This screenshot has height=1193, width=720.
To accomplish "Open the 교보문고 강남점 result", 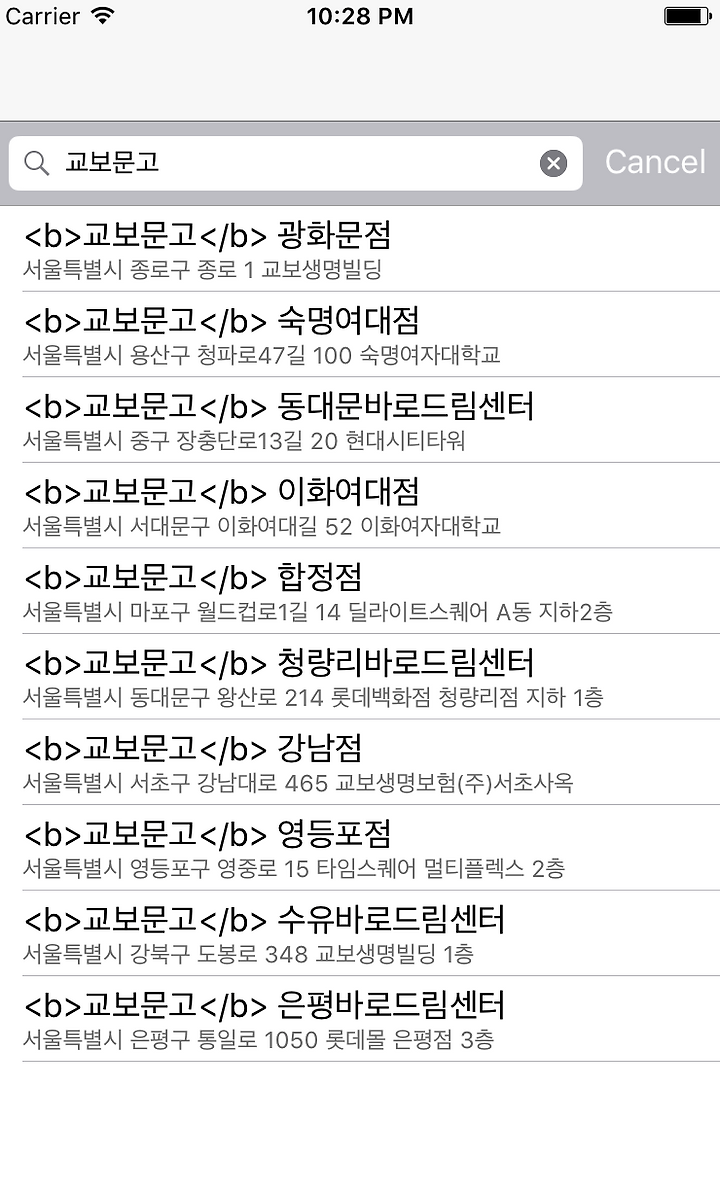I will point(360,762).
